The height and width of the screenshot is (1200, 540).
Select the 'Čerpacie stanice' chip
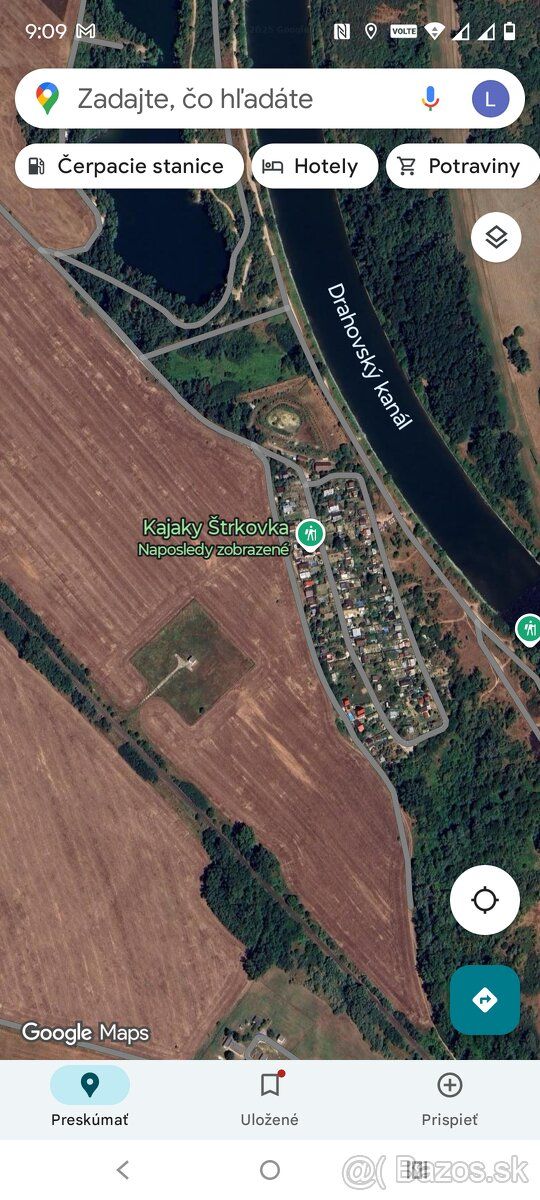click(x=129, y=166)
